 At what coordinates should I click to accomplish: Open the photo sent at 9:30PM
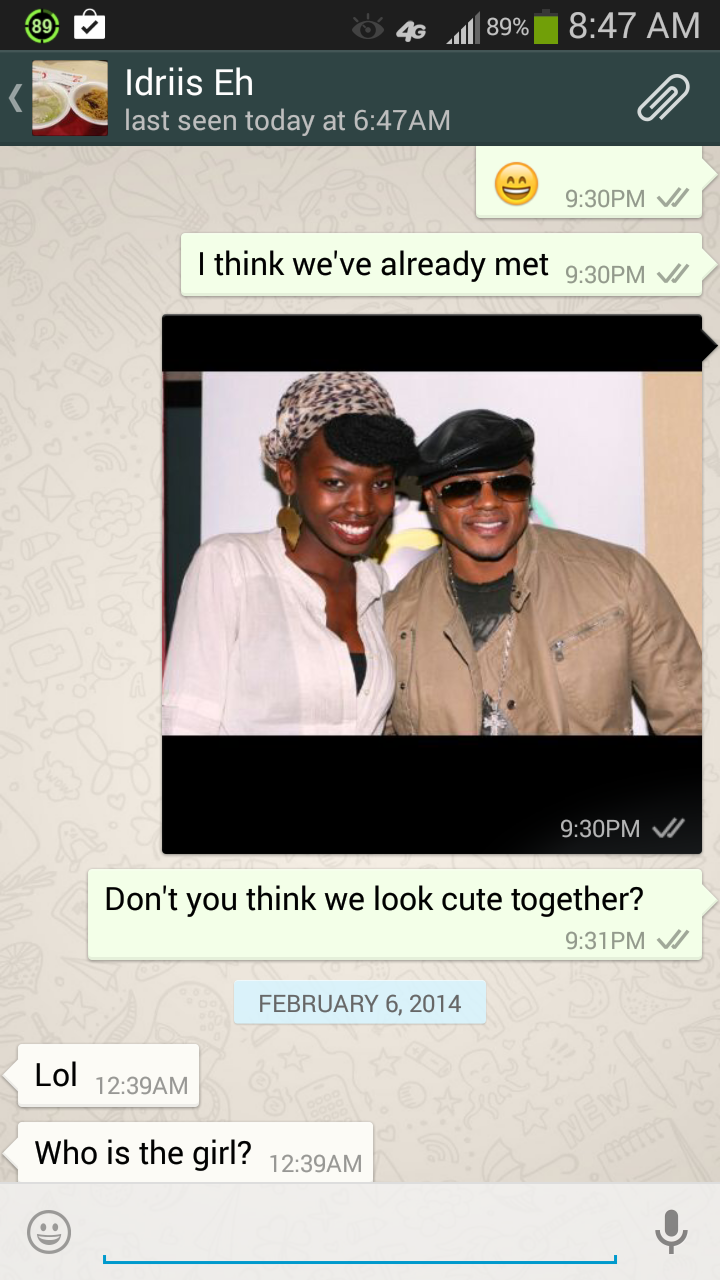pyautogui.click(x=432, y=553)
